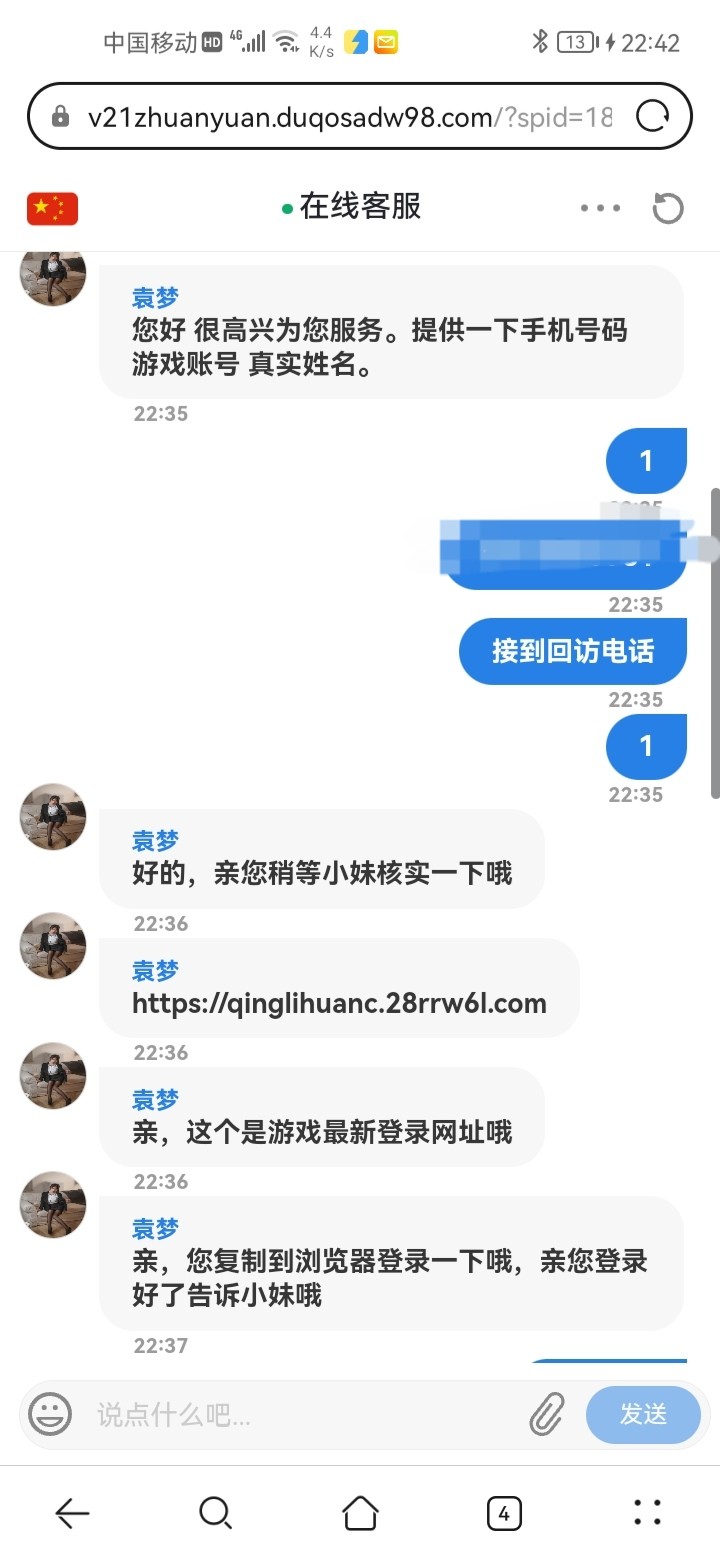
Task: Open the emoji picker
Action: tap(50, 1414)
